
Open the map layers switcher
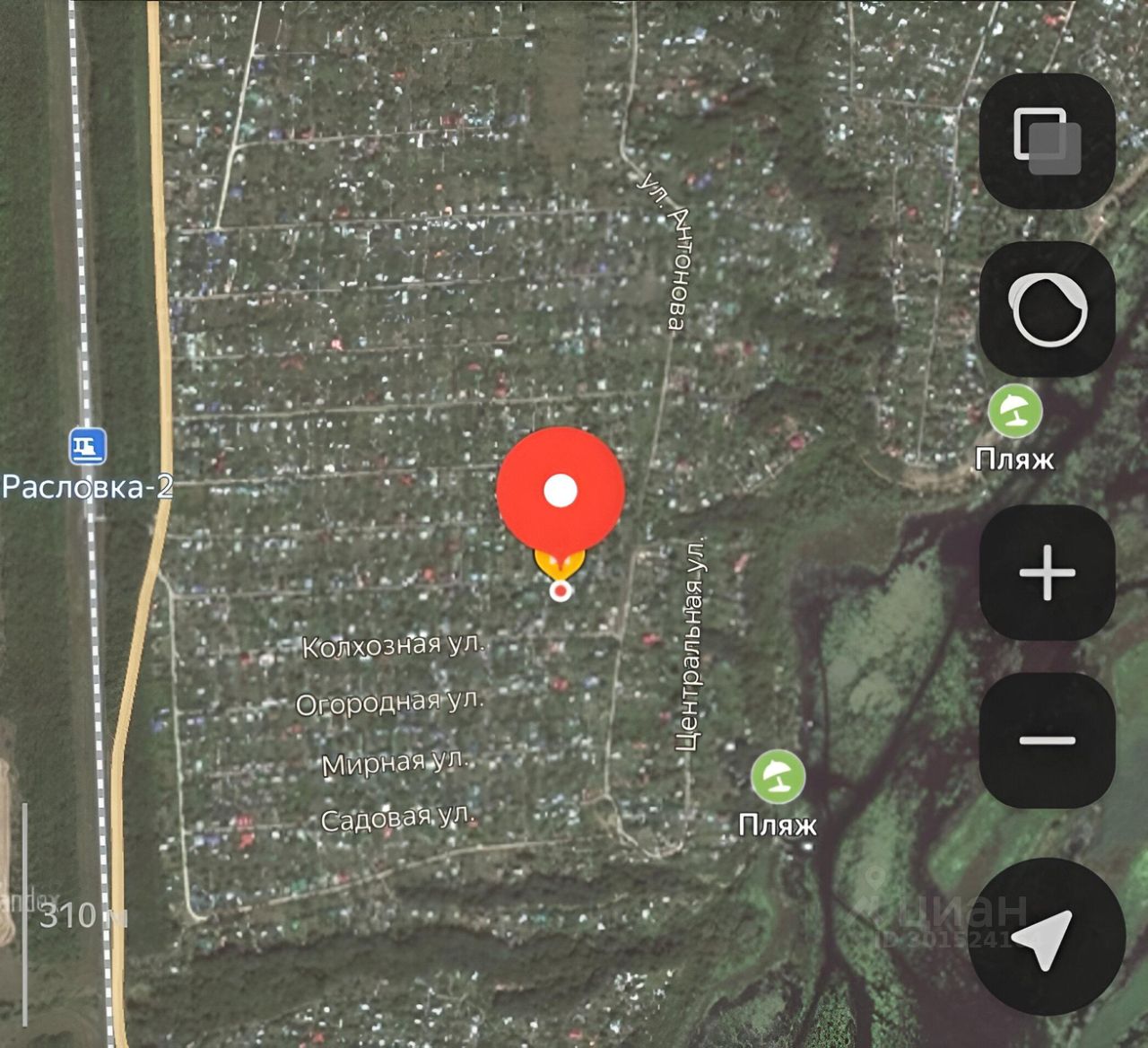pyautogui.click(x=1047, y=142)
